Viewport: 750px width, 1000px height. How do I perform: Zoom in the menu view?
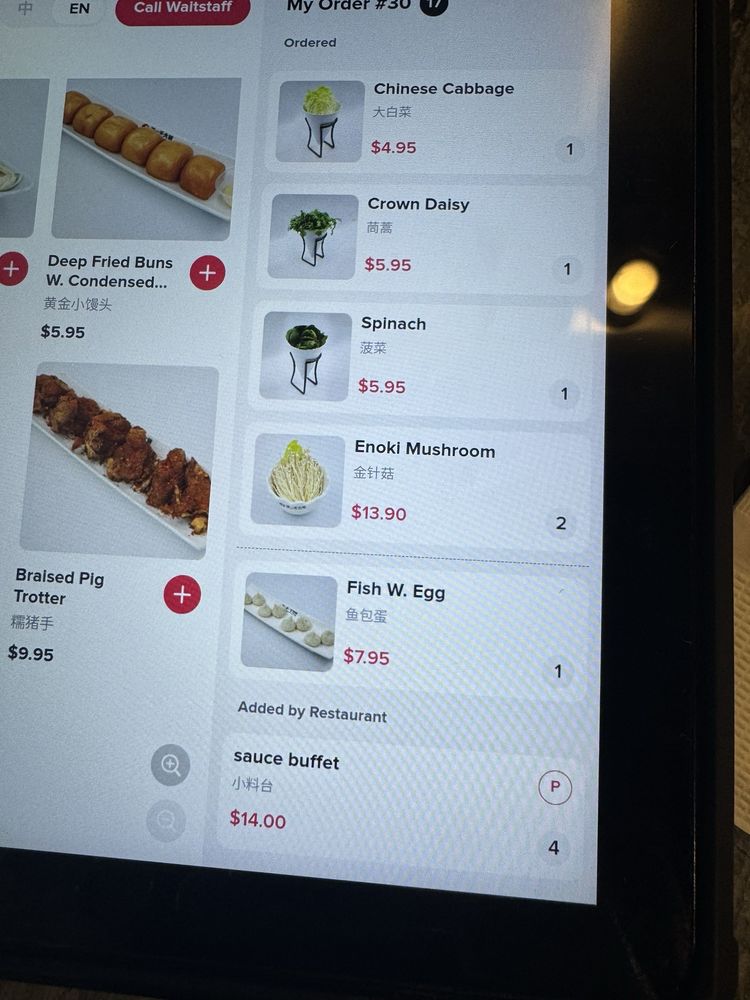(x=170, y=766)
